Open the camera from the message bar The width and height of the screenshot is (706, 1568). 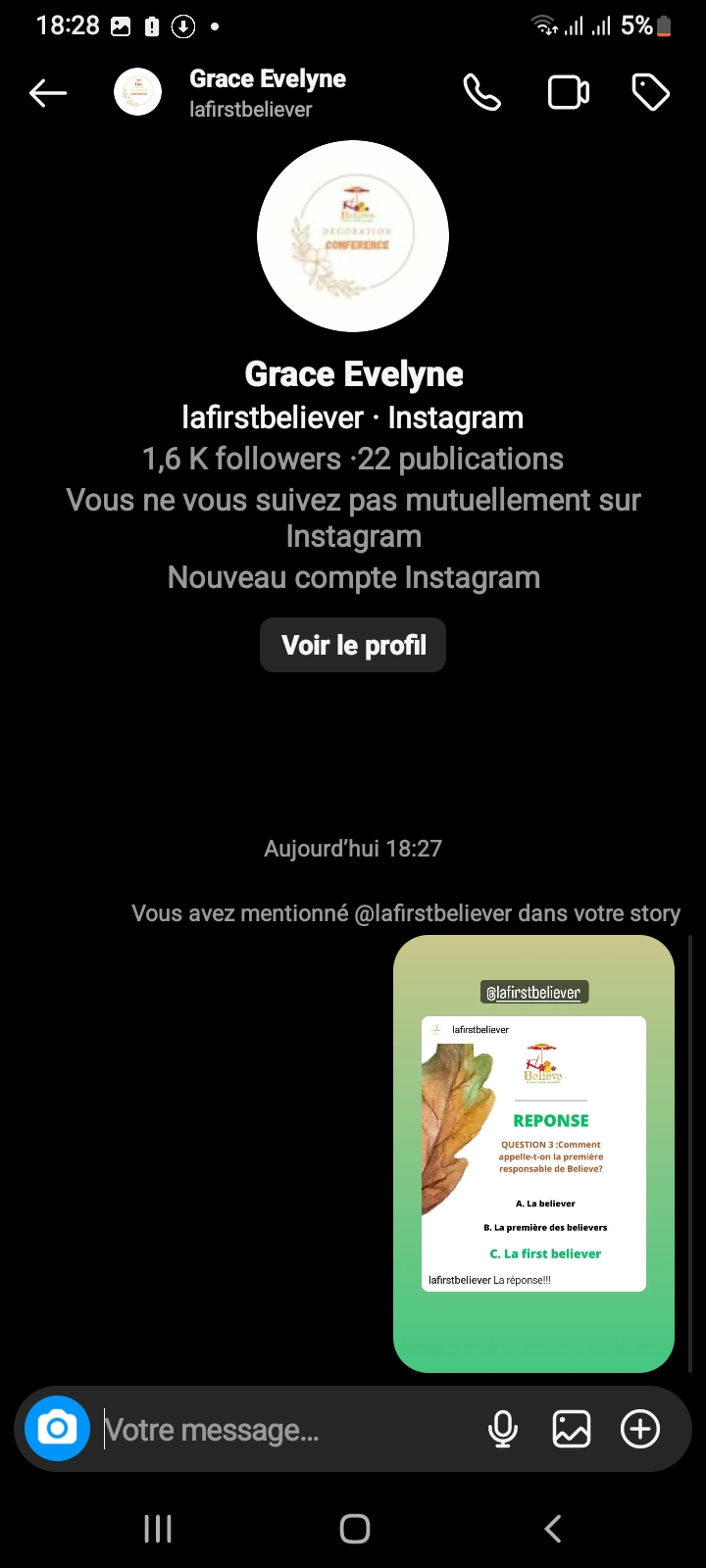click(58, 1428)
